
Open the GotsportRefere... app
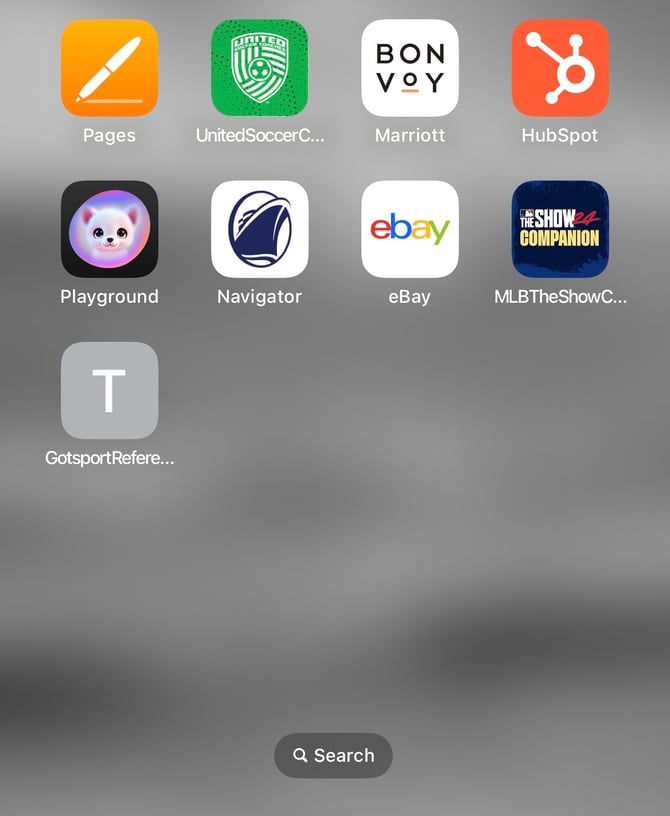coord(109,390)
